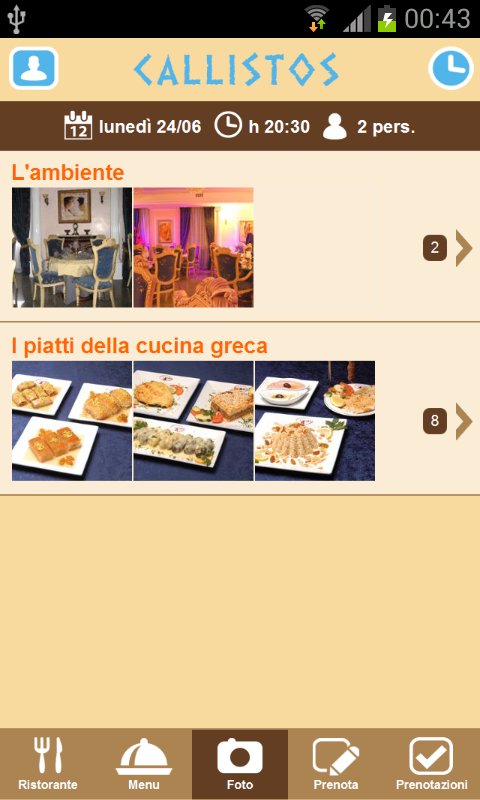
Task: Change the number of persons
Action: [369, 126]
